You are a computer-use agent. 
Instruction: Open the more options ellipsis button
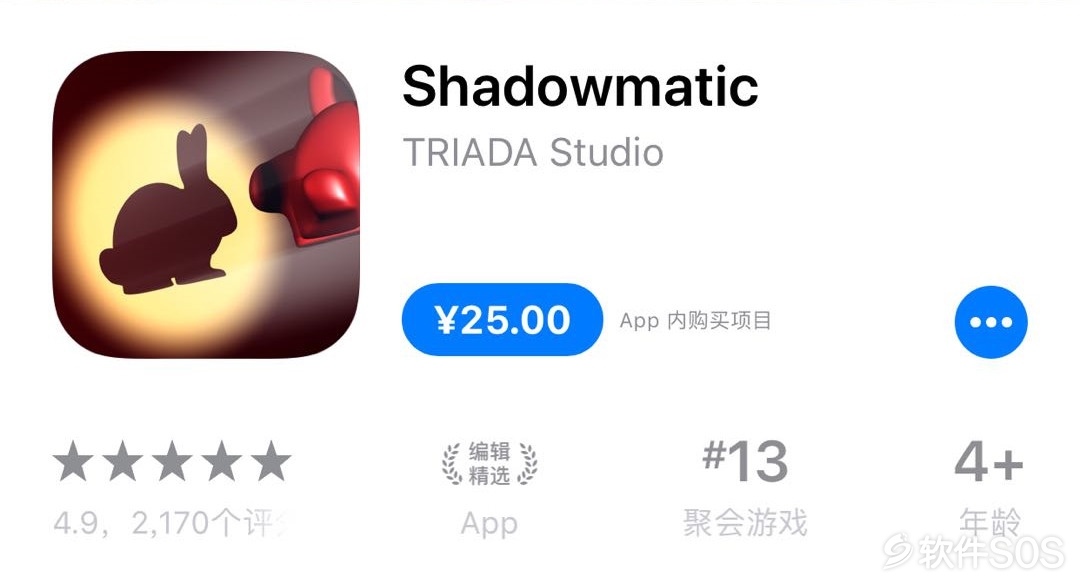(x=991, y=322)
